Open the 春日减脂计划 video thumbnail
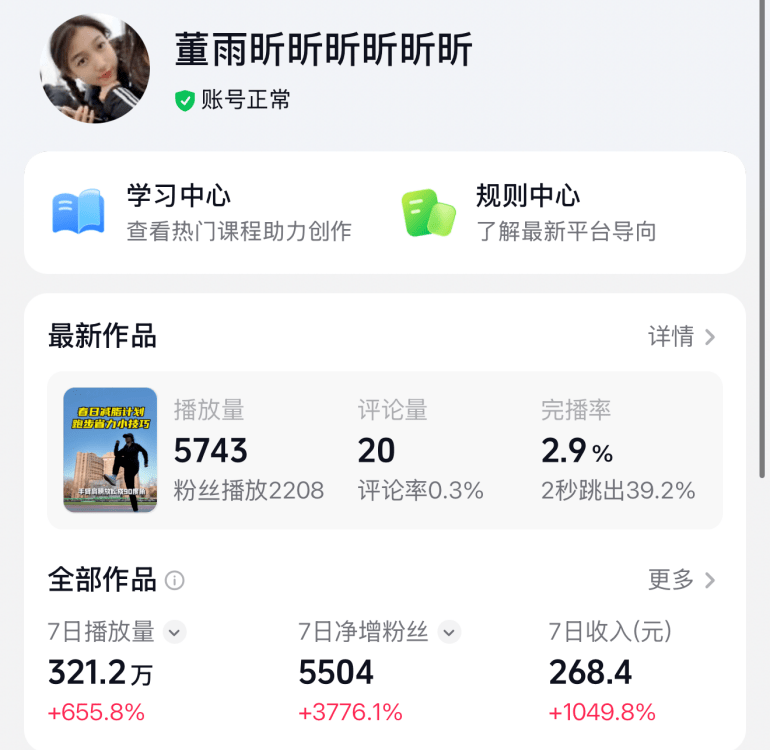This screenshot has width=770, height=750. click(110, 450)
